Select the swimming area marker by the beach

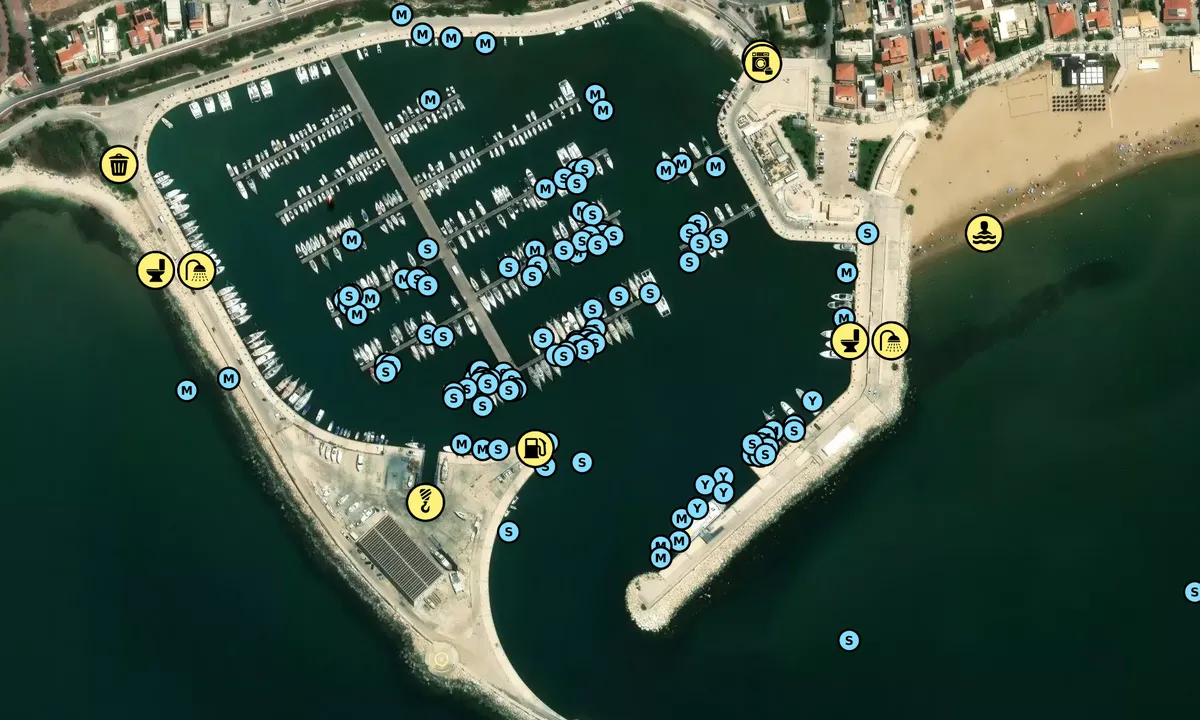pos(984,234)
